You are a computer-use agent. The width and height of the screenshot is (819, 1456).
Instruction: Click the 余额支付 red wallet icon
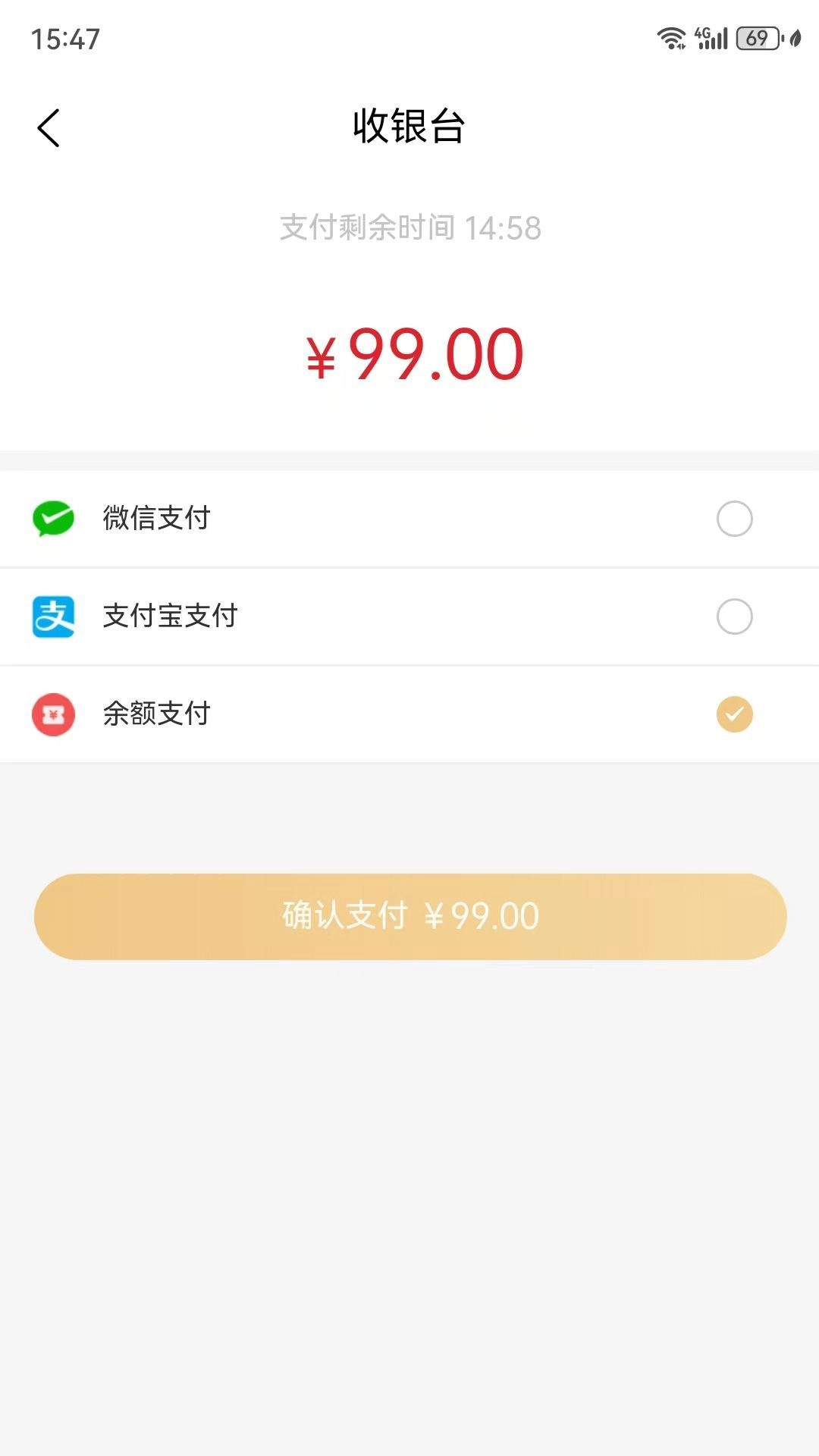tap(53, 713)
